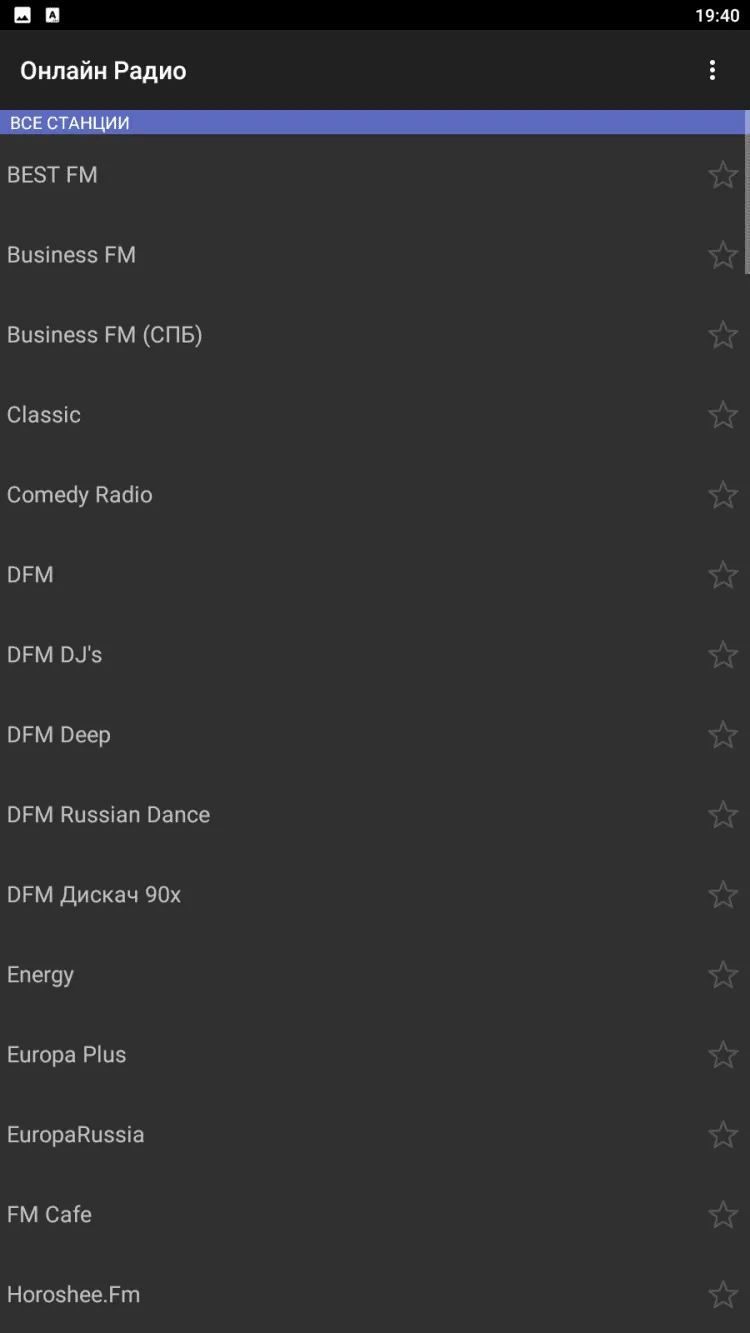Add Business FM to favorites
The height and width of the screenshot is (1333, 750).
coord(722,255)
